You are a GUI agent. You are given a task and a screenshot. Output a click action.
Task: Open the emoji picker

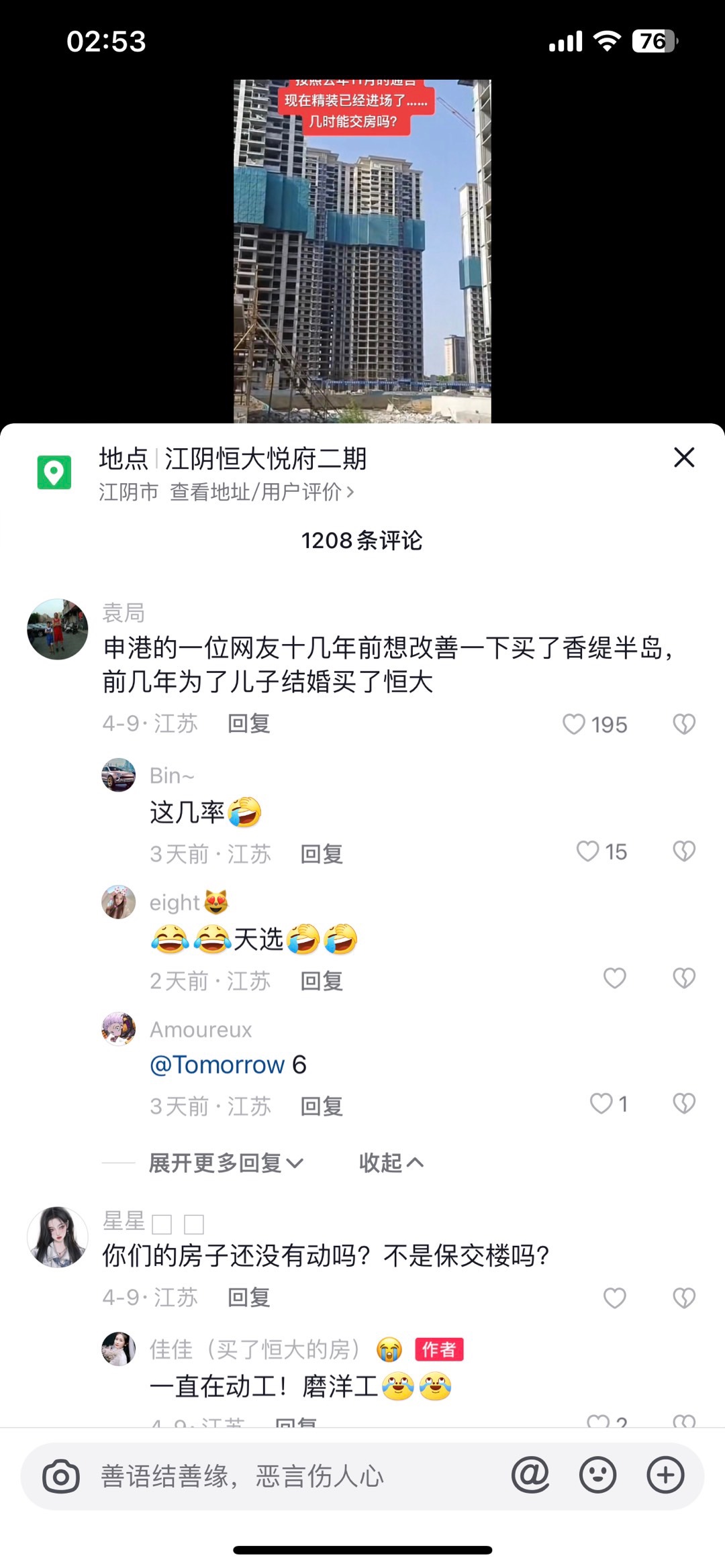coord(597,1476)
